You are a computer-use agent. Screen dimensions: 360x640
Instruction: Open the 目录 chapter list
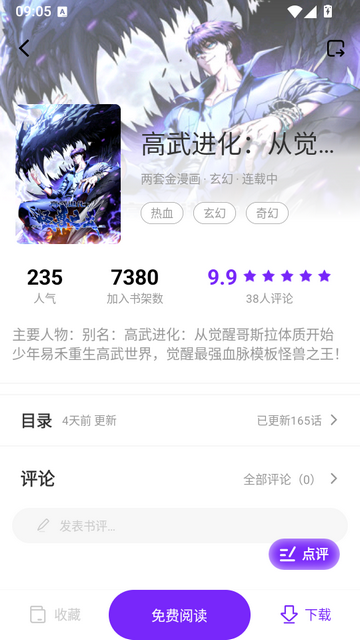(x=180, y=420)
